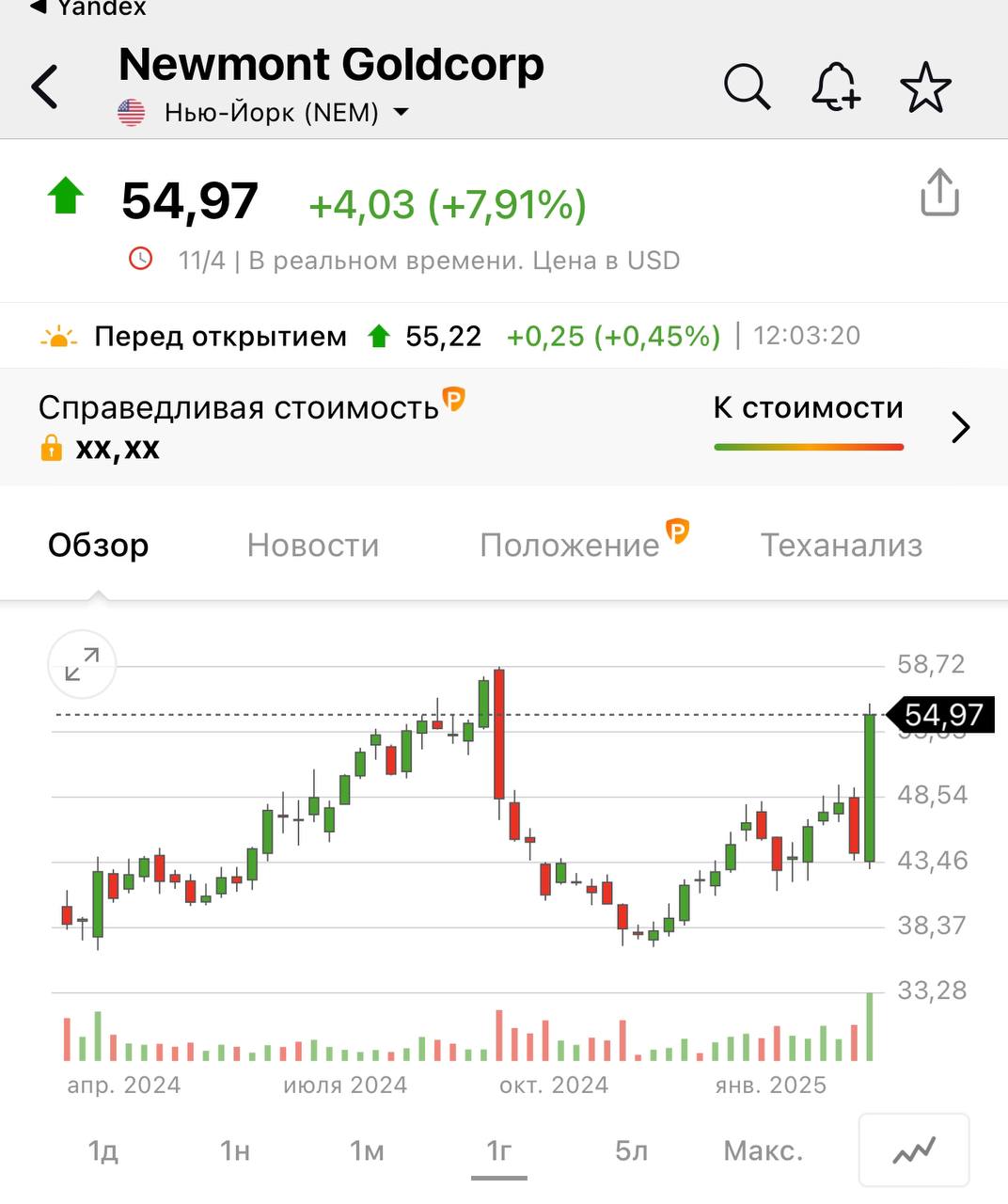Select the 1н chart range
This screenshot has width=1008, height=1204.
coord(235,1150)
